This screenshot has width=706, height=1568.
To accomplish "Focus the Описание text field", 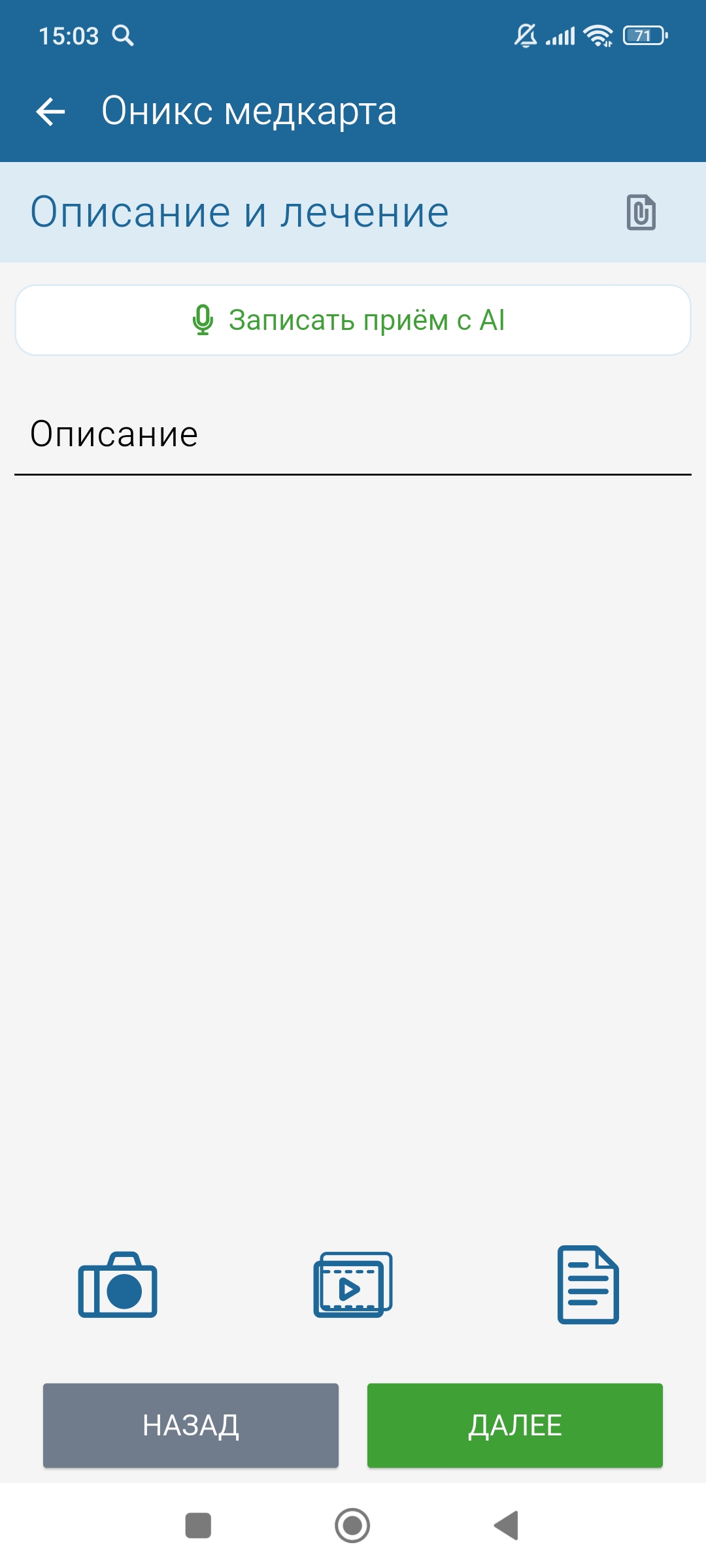I will point(353,435).
